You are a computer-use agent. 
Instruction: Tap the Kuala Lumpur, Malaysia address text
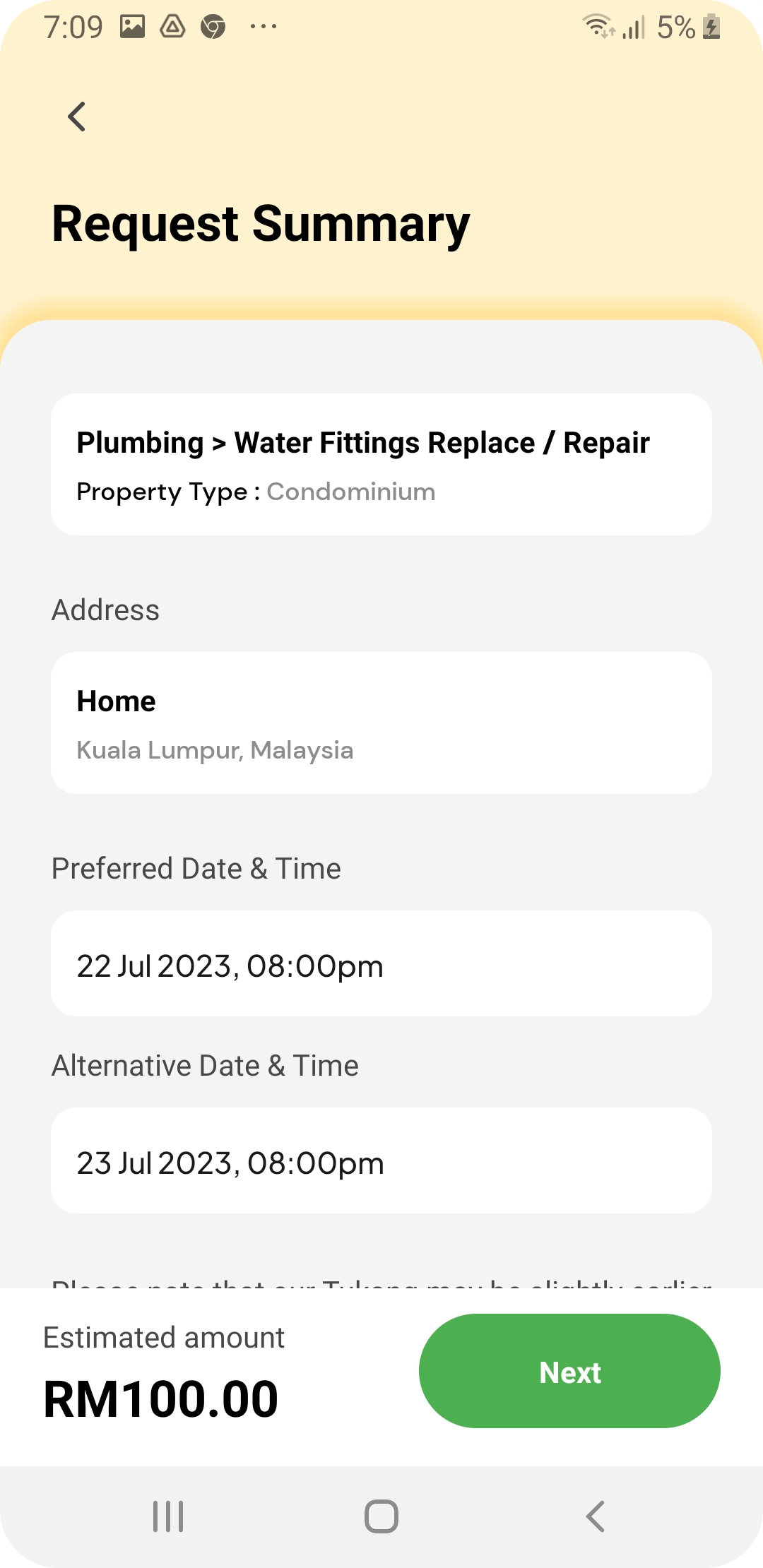point(215,750)
